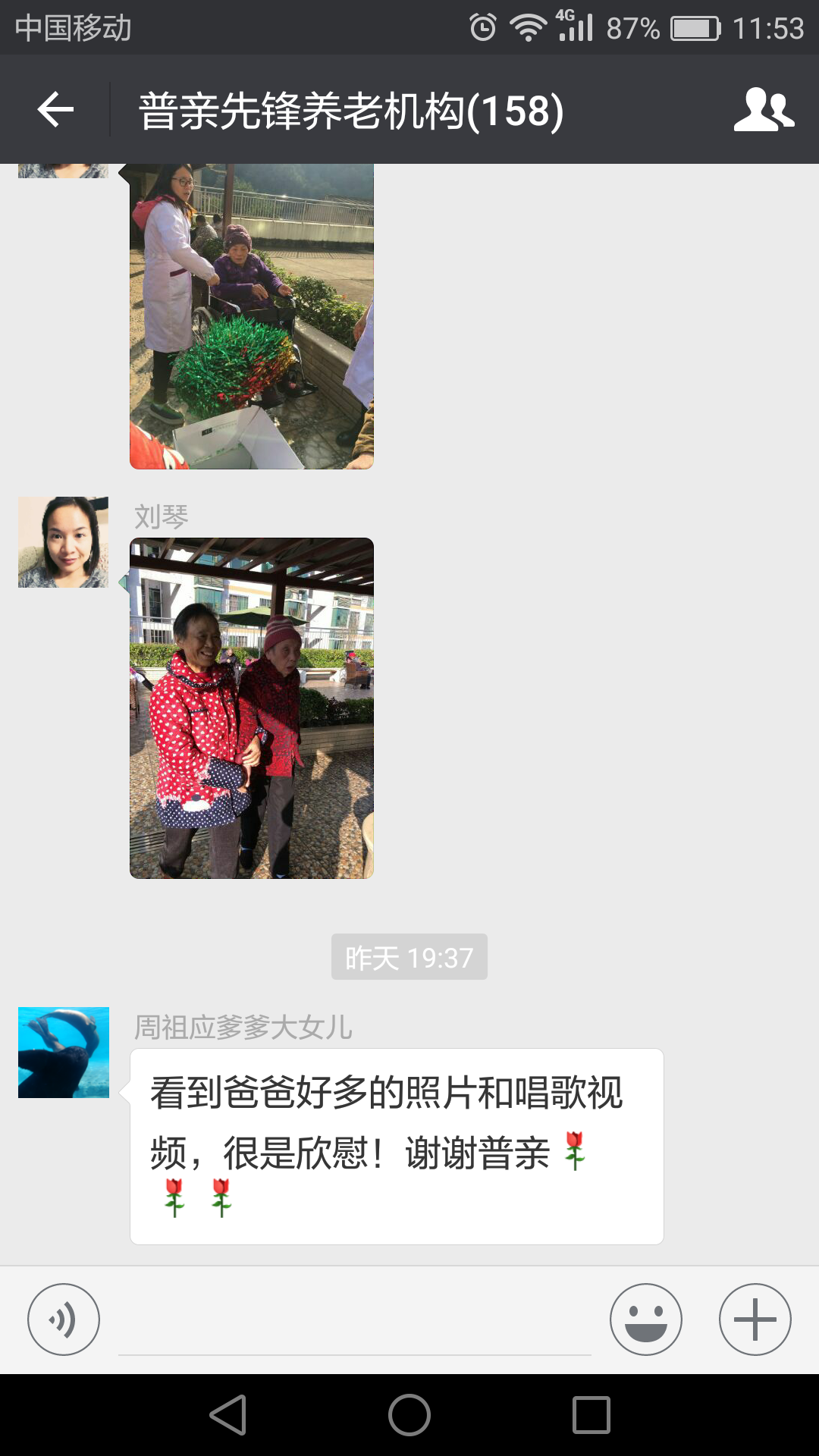The height and width of the screenshot is (1456, 819).
Task: Open the plus attachment menu
Action: coord(755,1319)
